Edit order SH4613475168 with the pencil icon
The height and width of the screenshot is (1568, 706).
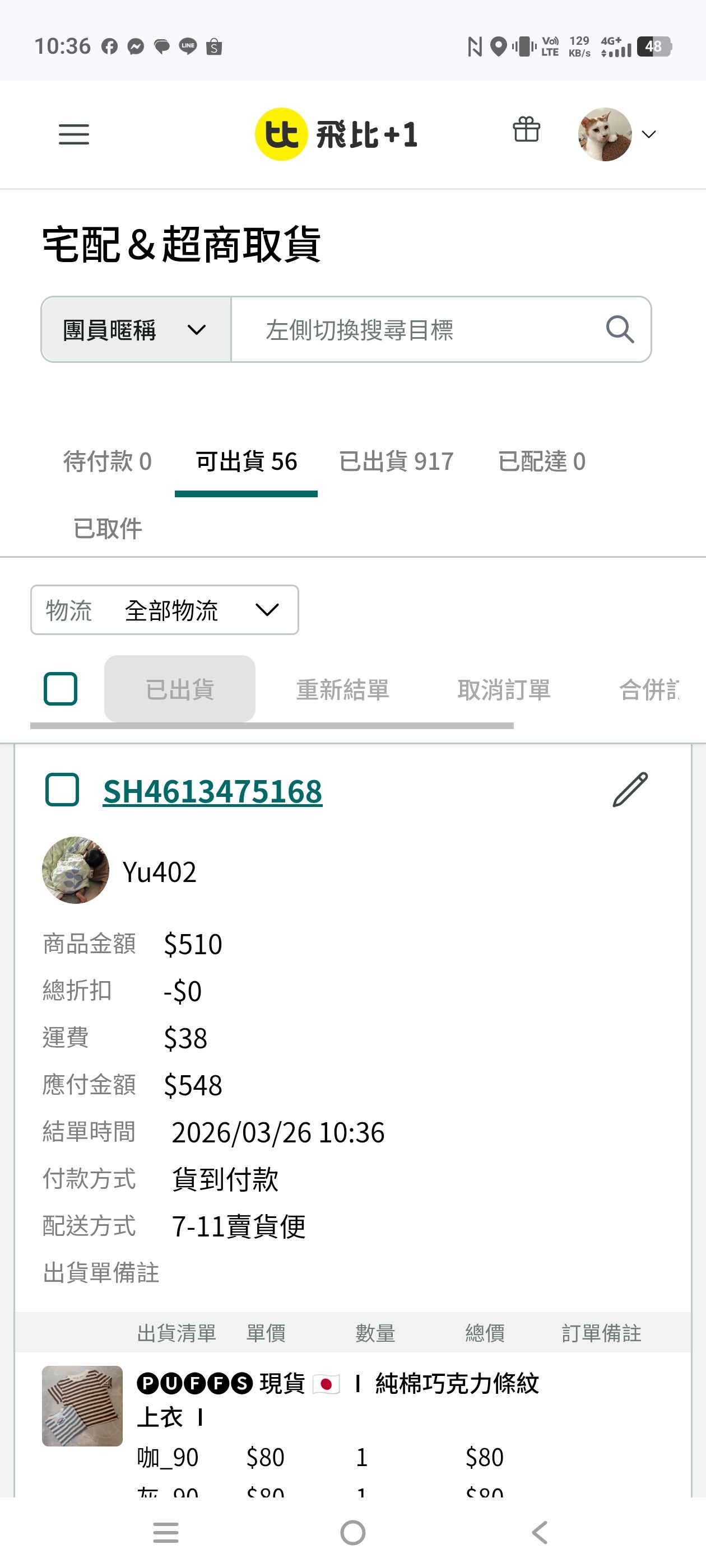630,790
